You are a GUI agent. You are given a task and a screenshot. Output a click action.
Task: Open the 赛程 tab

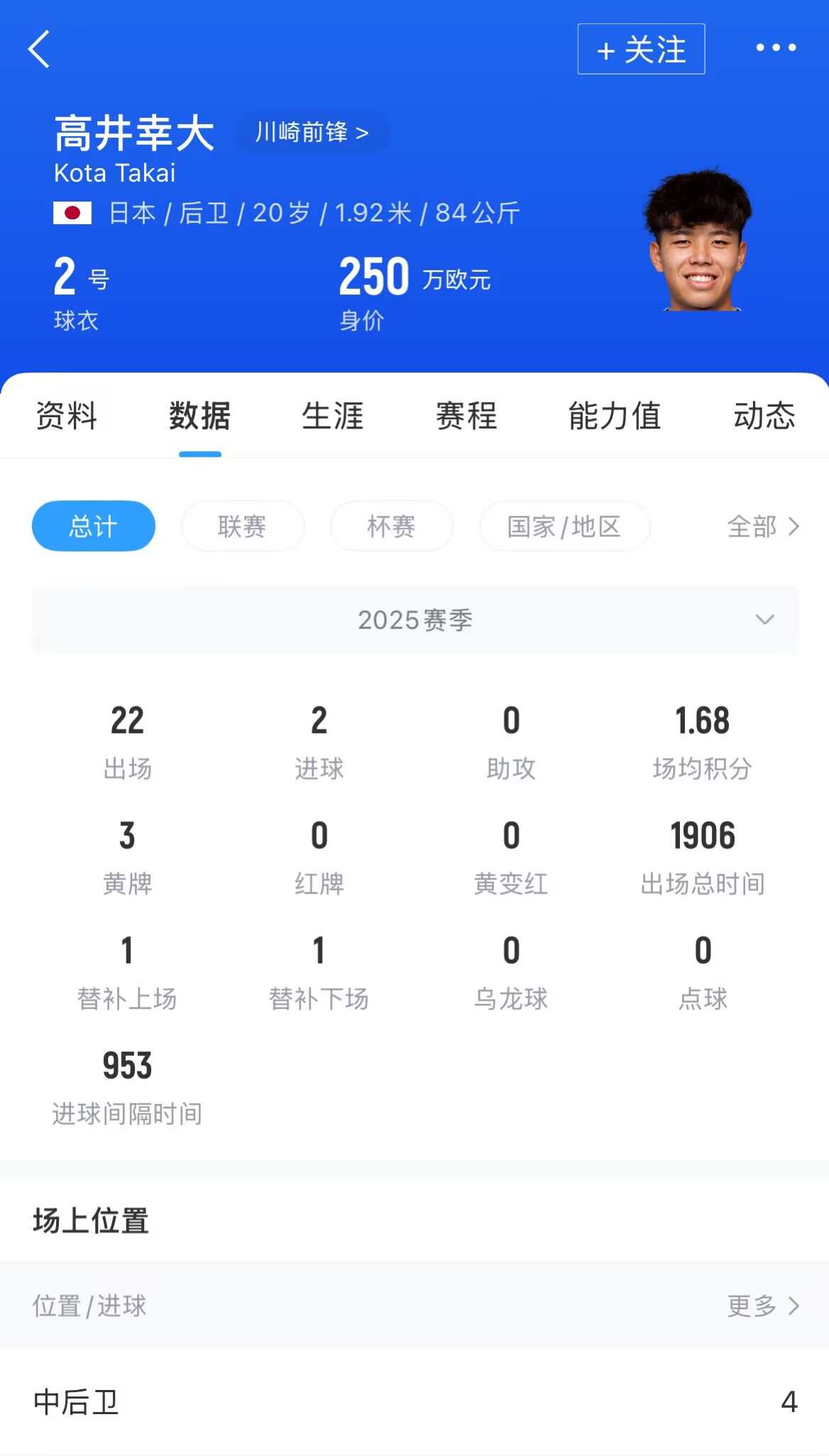pyautogui.click(x=466, y=416)
